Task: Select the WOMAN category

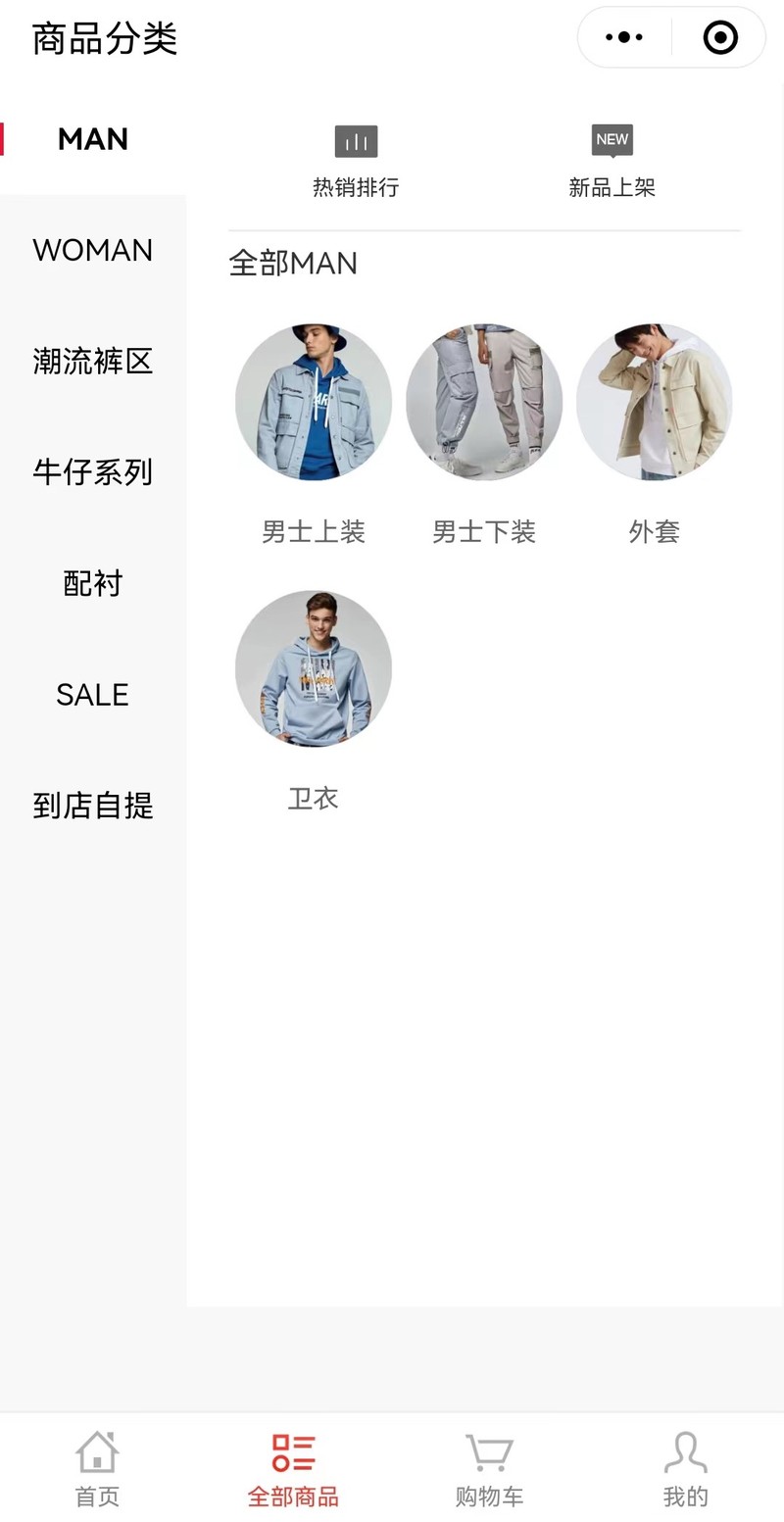Action: tap(93, 250)
